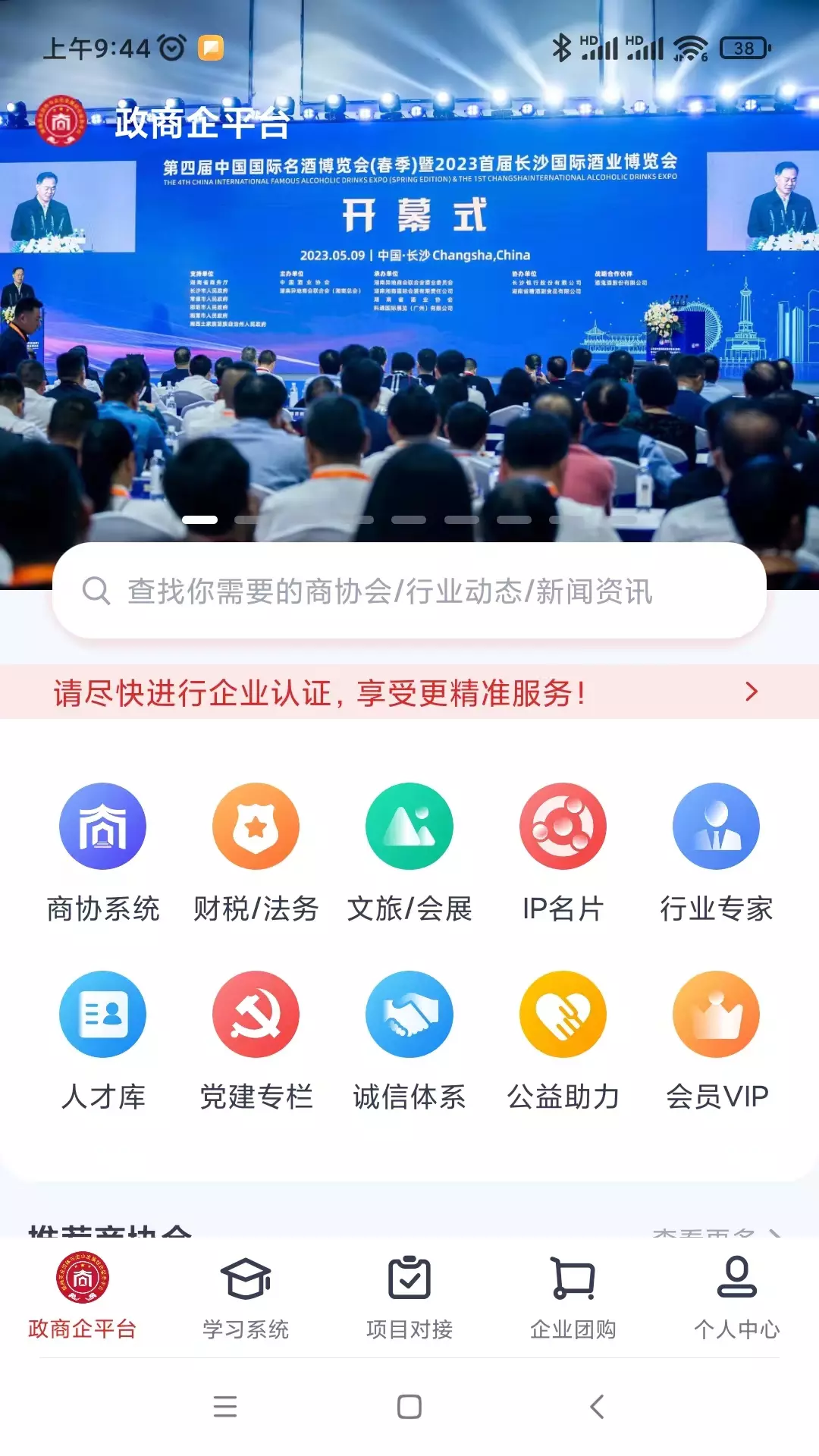The height and width of the screenshot is (1456, 819).
Task: Open the 企业认证 prompt banner
Action: click(409, 692)
